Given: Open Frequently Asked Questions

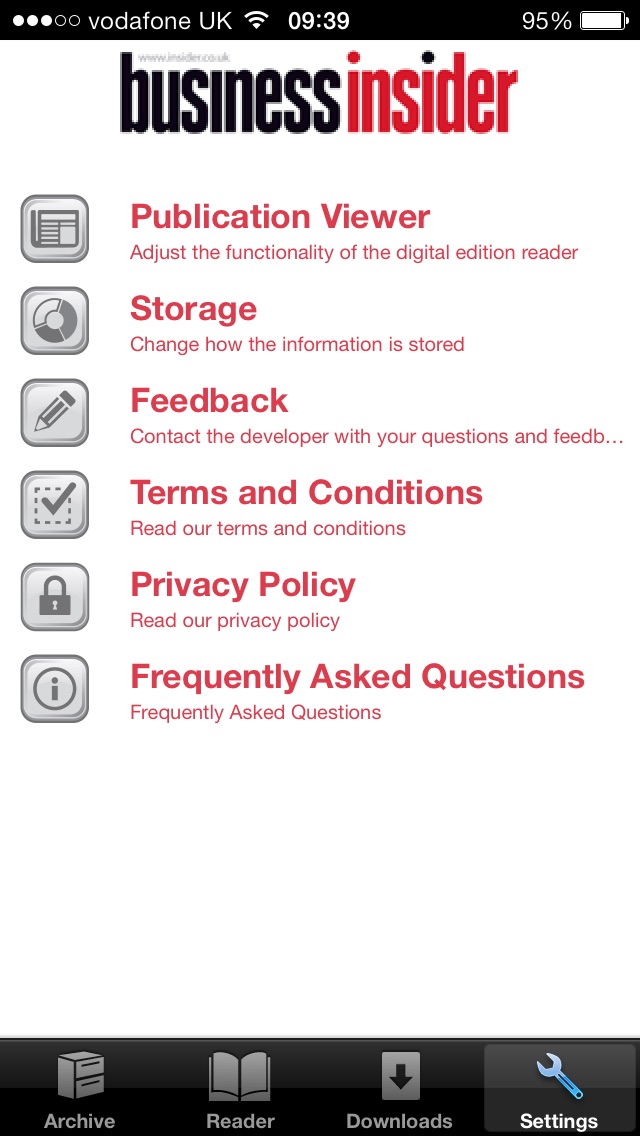Looking at the screenshot, I should (320, 689).
